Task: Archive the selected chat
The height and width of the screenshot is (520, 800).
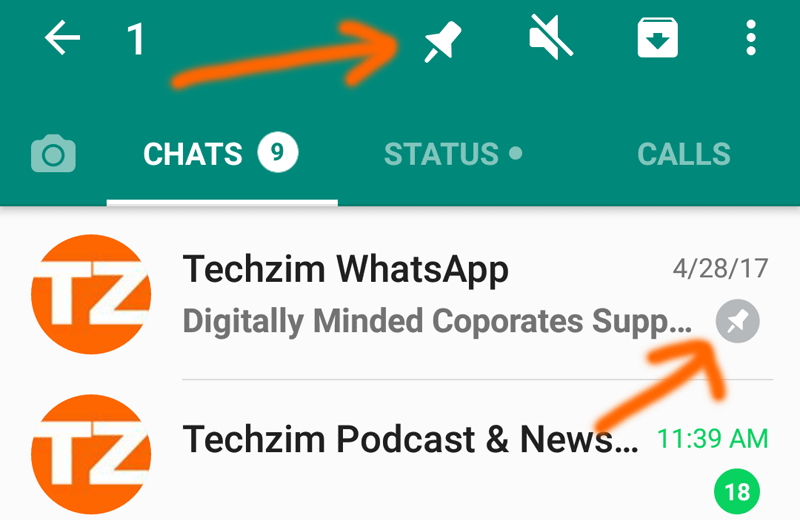Action: click(x=658, y=40)
